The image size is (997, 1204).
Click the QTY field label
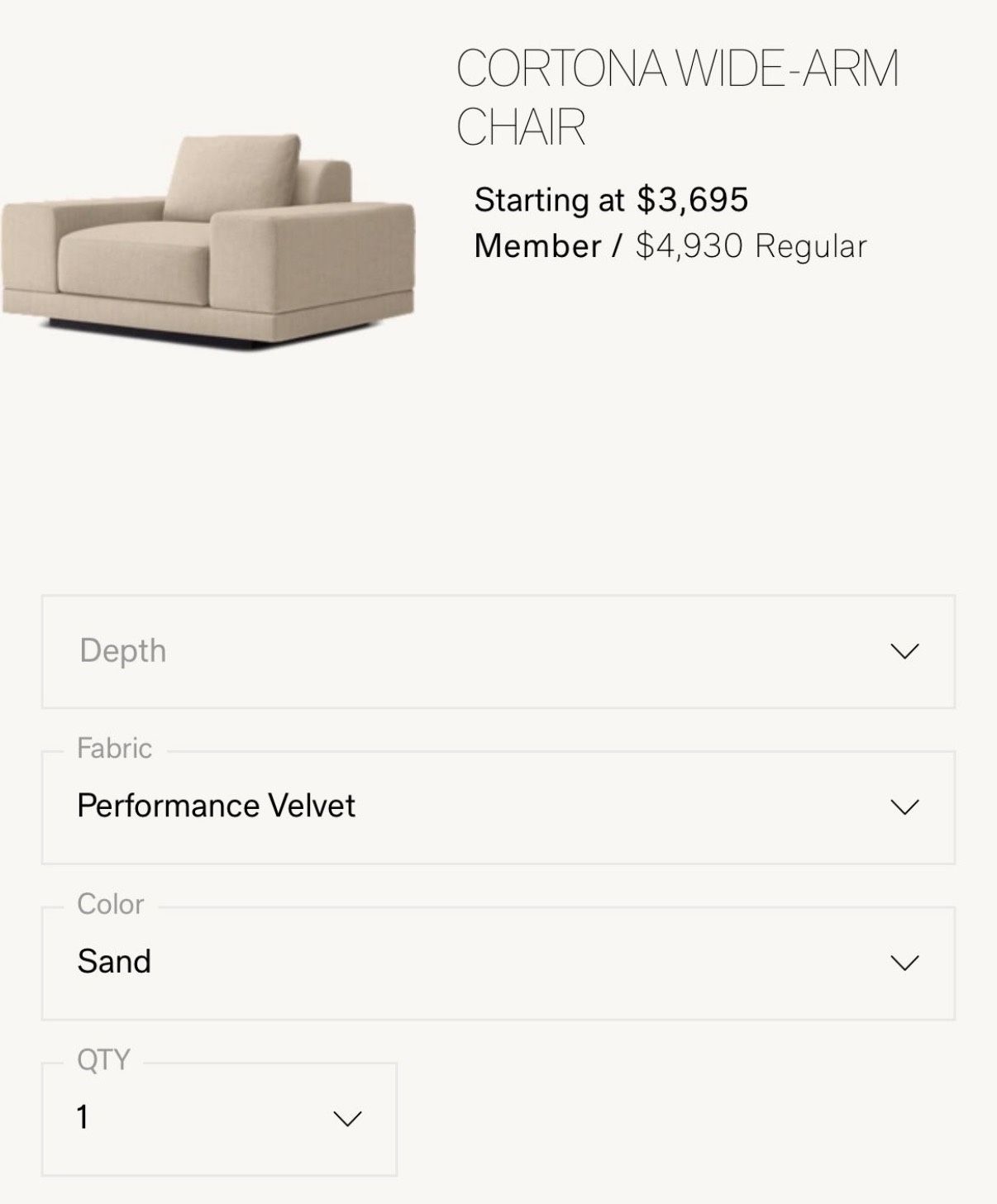(104, 1060)
